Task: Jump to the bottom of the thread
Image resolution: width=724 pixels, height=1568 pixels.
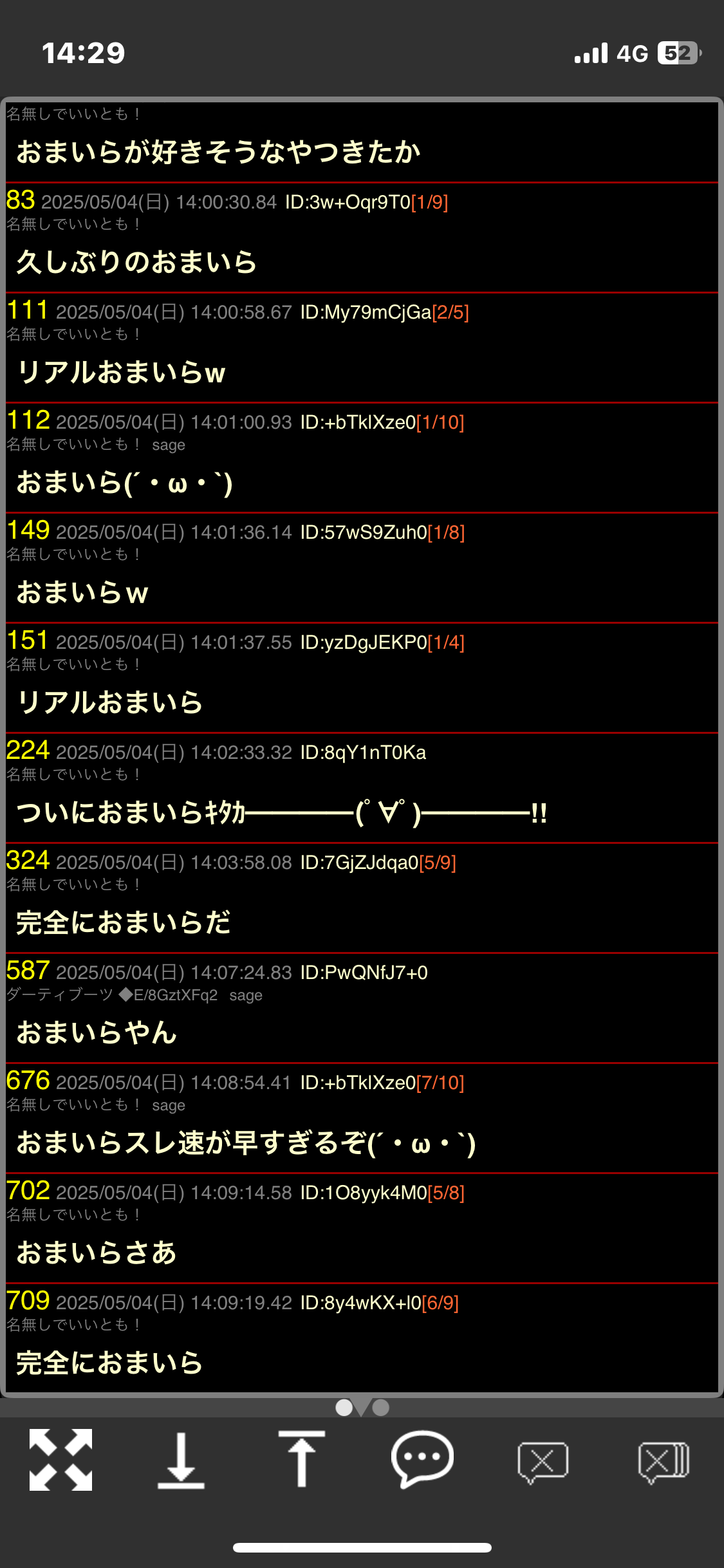Action: (181, 1461)
